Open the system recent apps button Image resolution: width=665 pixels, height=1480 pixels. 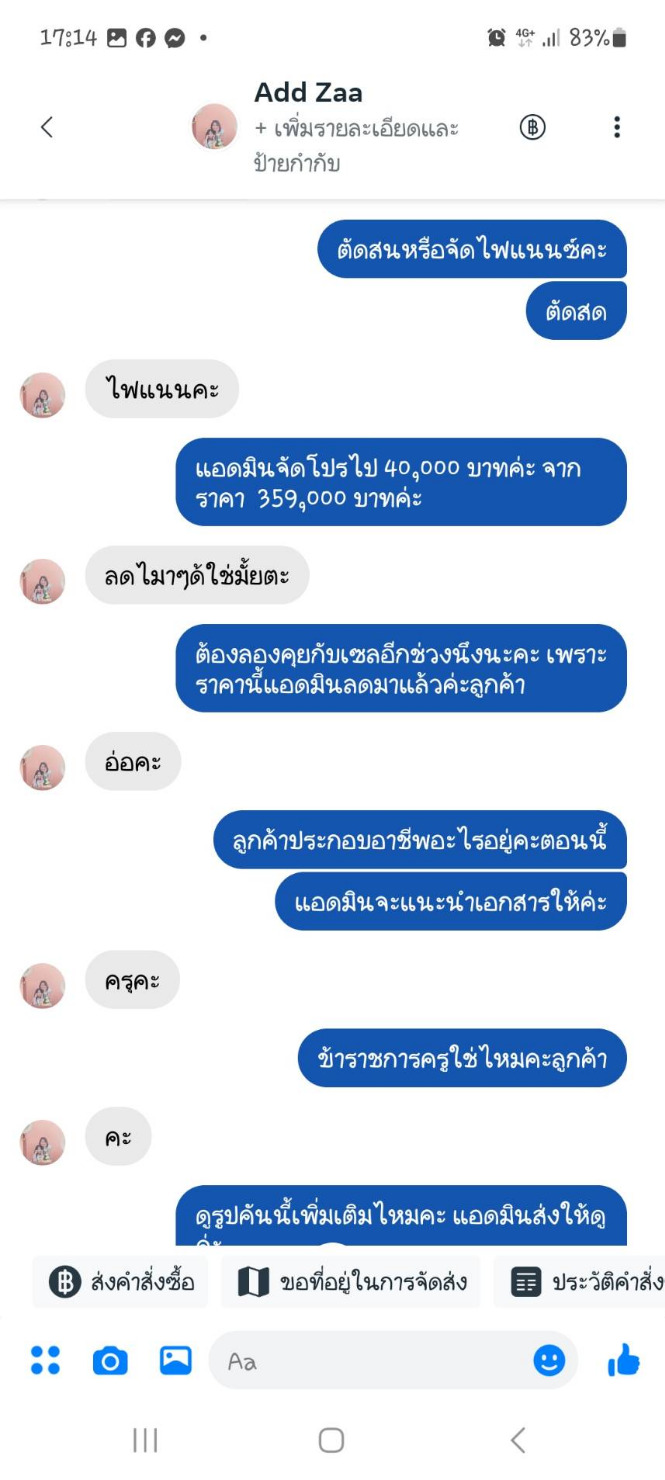146,1440
